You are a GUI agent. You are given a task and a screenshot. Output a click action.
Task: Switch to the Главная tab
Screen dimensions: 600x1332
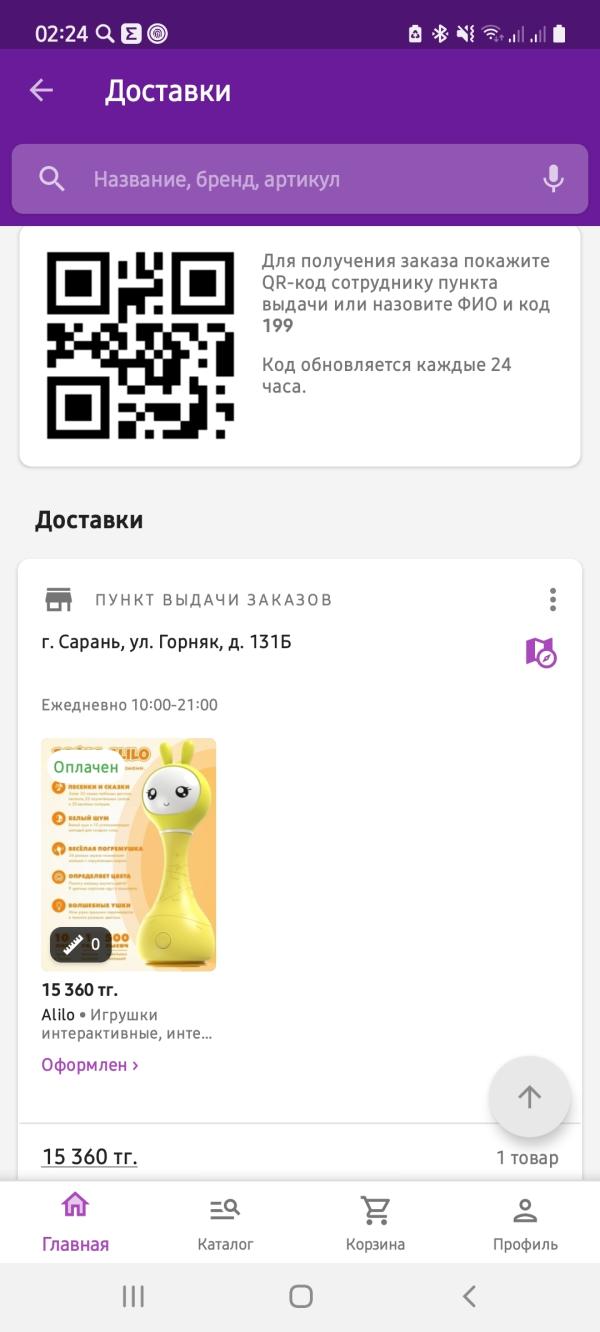(75, 1222)
